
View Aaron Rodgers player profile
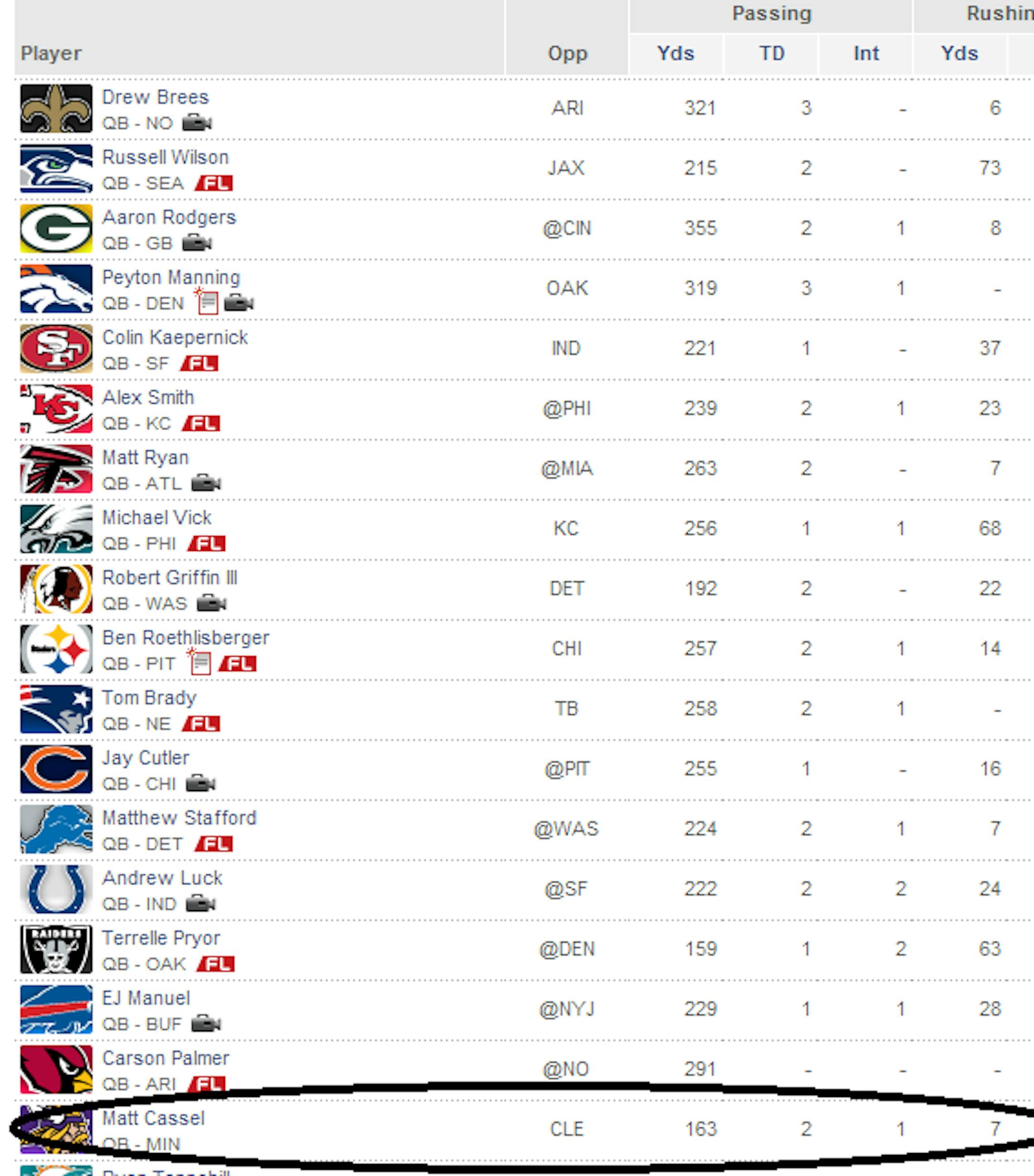(169, 217)
